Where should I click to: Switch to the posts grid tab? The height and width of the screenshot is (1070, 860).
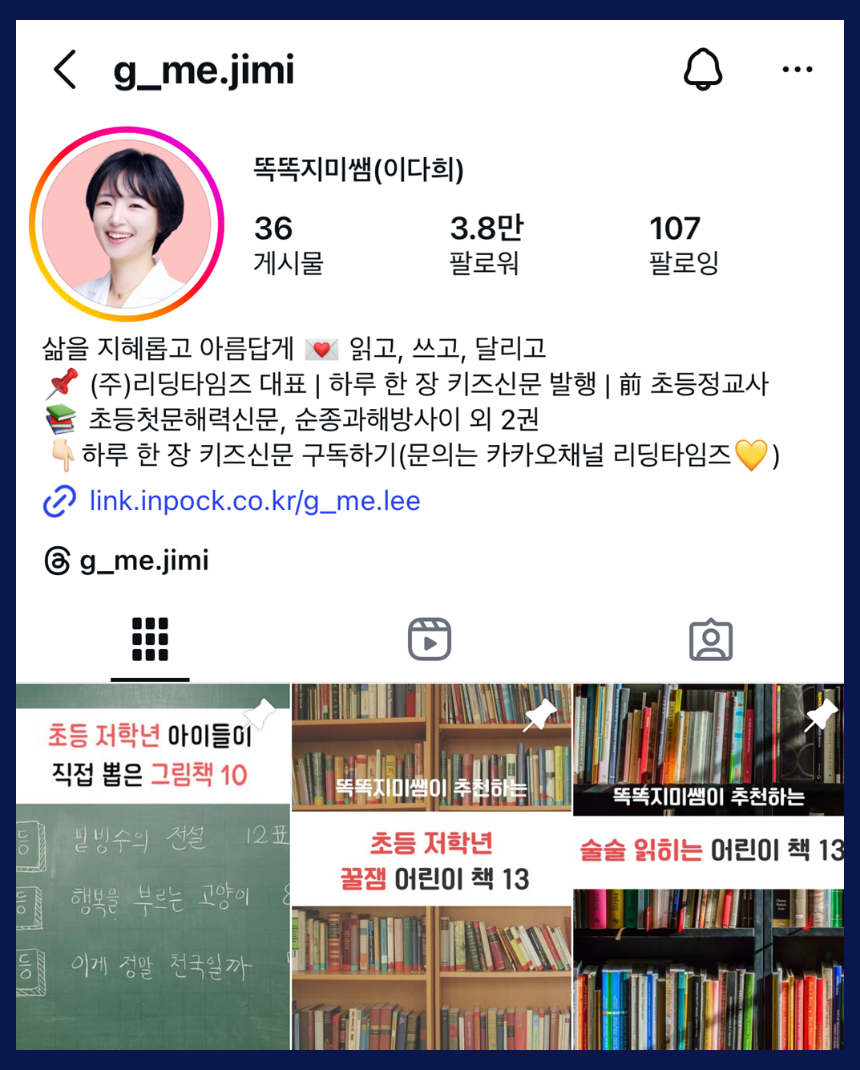[149, 639]
